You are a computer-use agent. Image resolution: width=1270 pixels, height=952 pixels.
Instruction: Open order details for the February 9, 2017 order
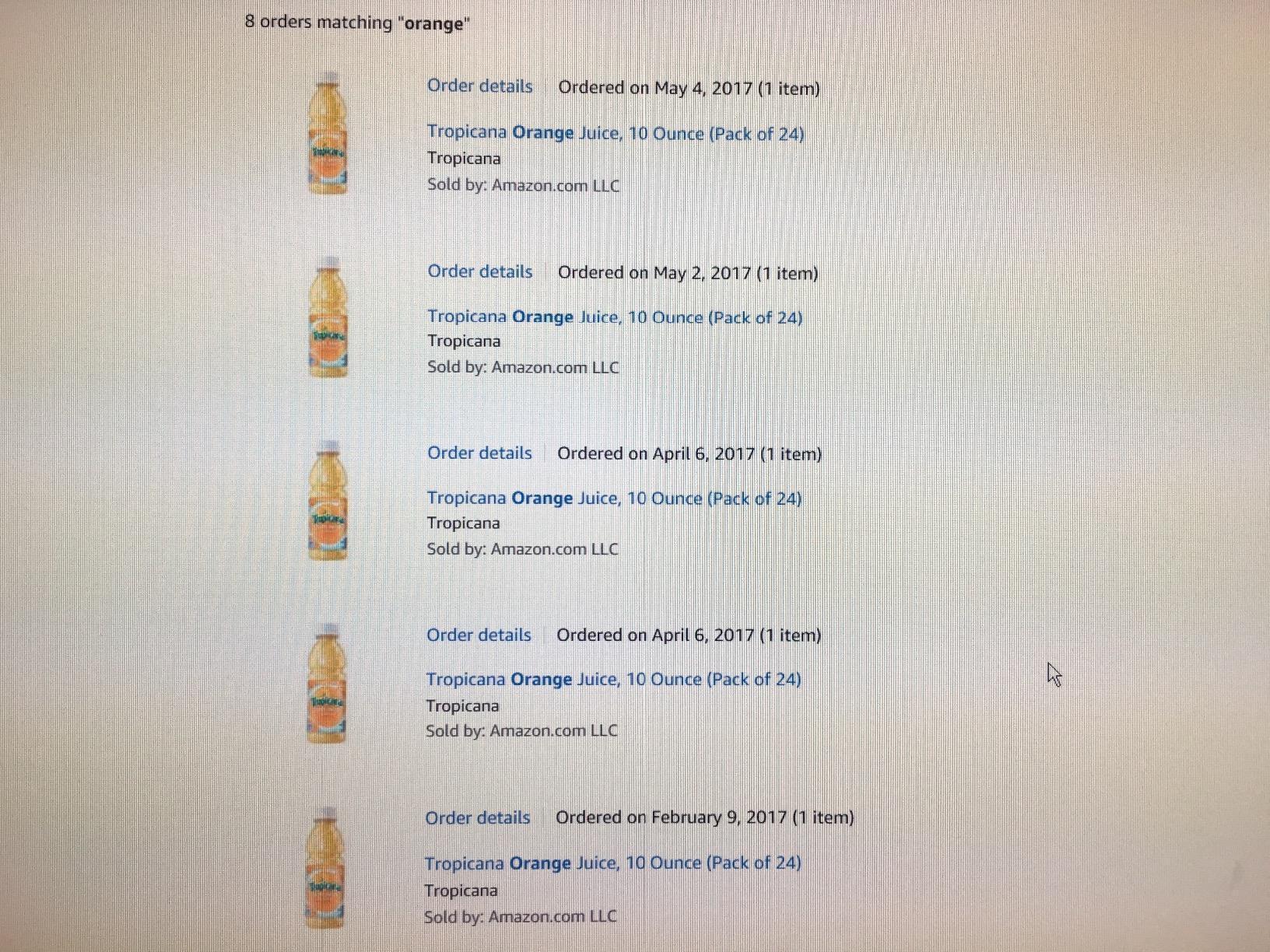[477, 818]
